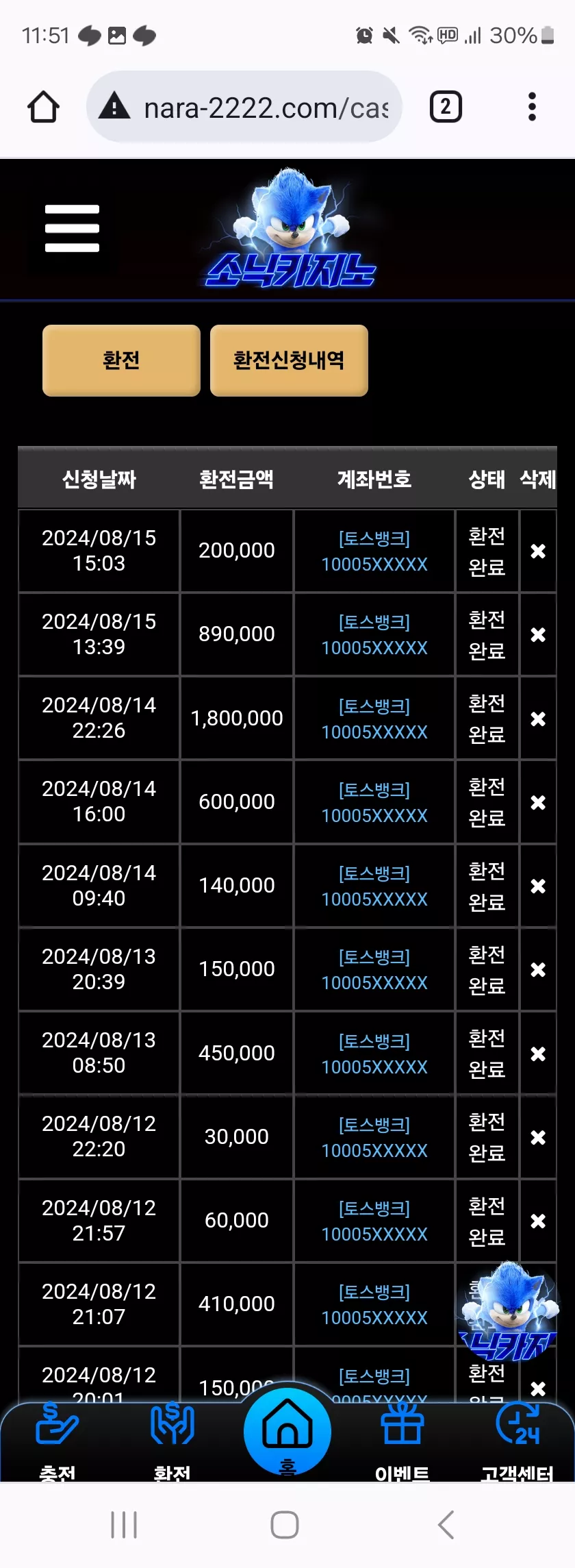Remove the 140,000 withdrawal record

[538, 886]
